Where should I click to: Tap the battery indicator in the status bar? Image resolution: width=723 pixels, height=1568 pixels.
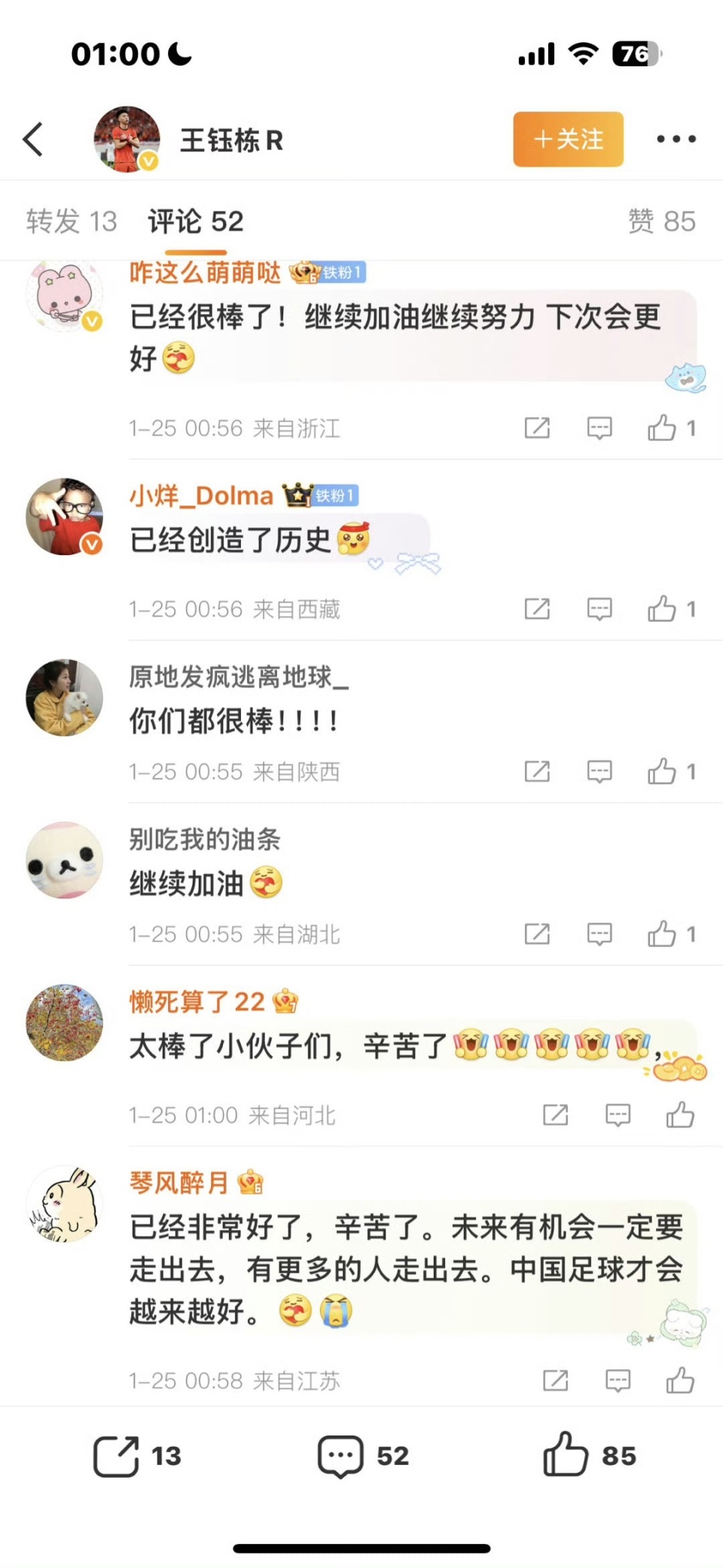pos(635,54)
